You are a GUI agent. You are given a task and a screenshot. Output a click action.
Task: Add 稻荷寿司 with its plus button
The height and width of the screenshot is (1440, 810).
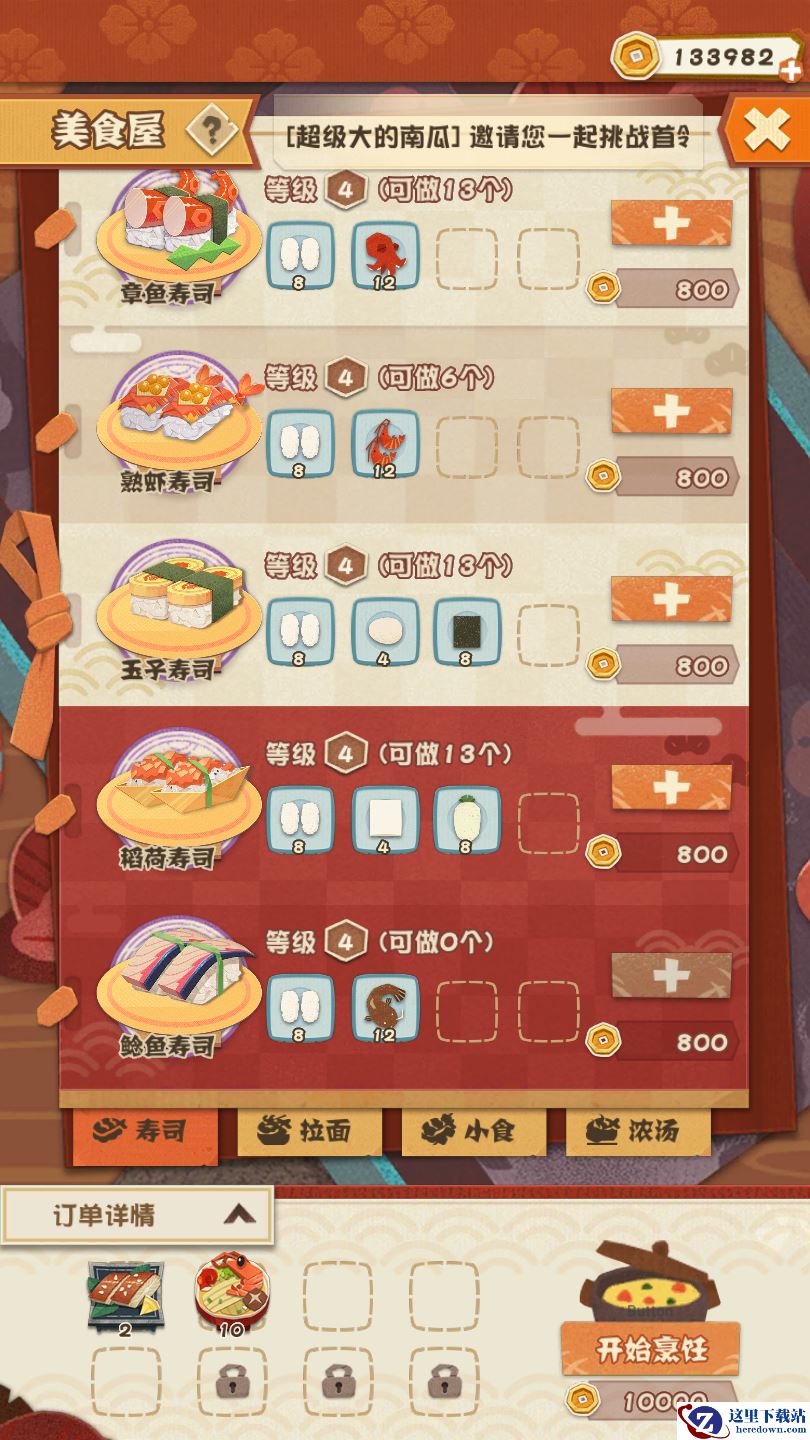point(671,787)
